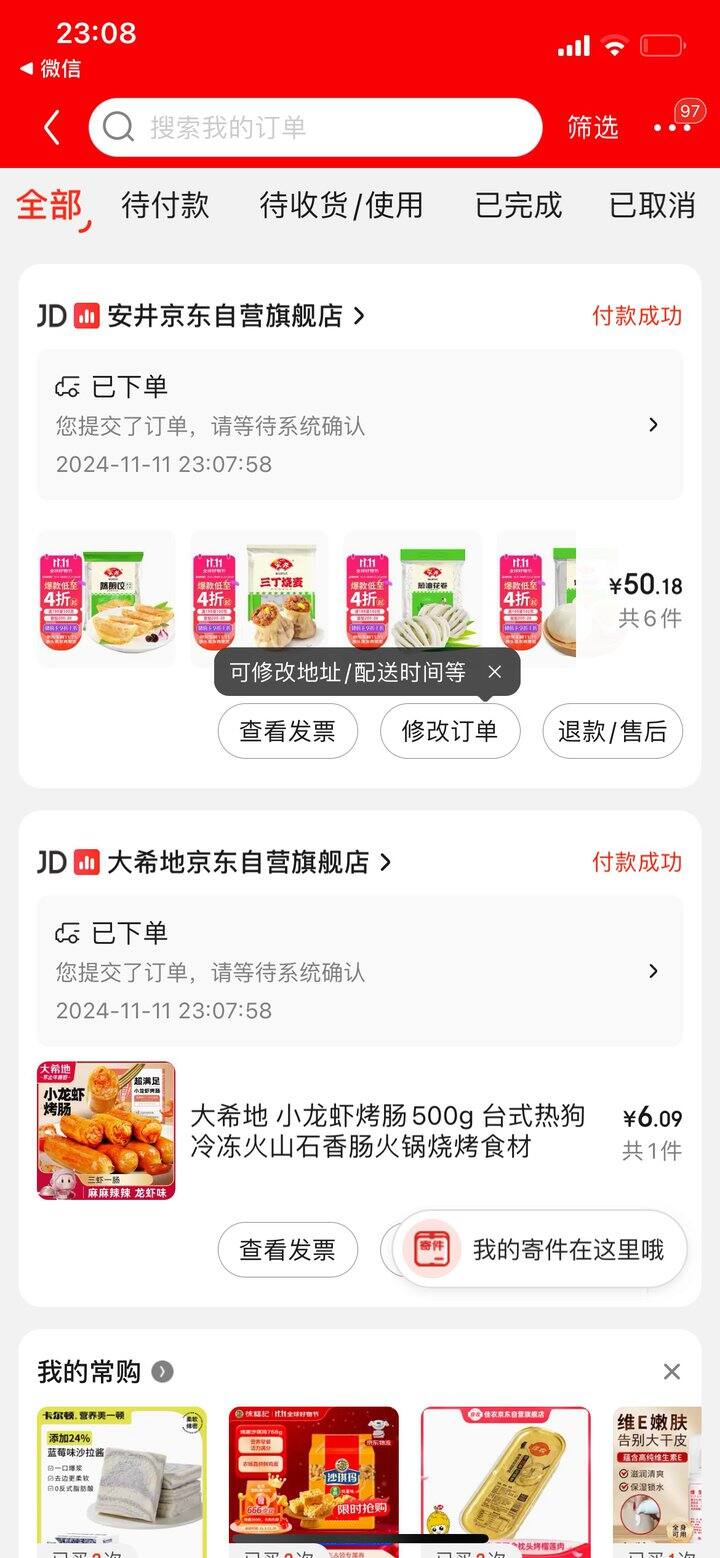This screenshot has width=720, height=1558.
Task: Open the 筛选 filter option
Action: click(x=594, y=127)
